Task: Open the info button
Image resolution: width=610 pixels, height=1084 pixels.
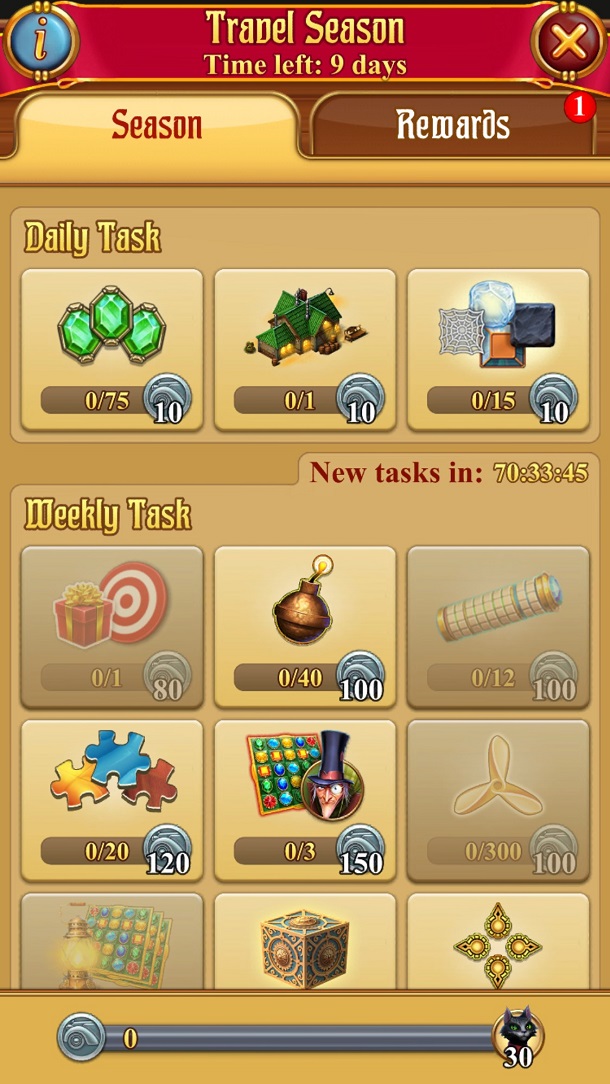Action: click(41, 41)
